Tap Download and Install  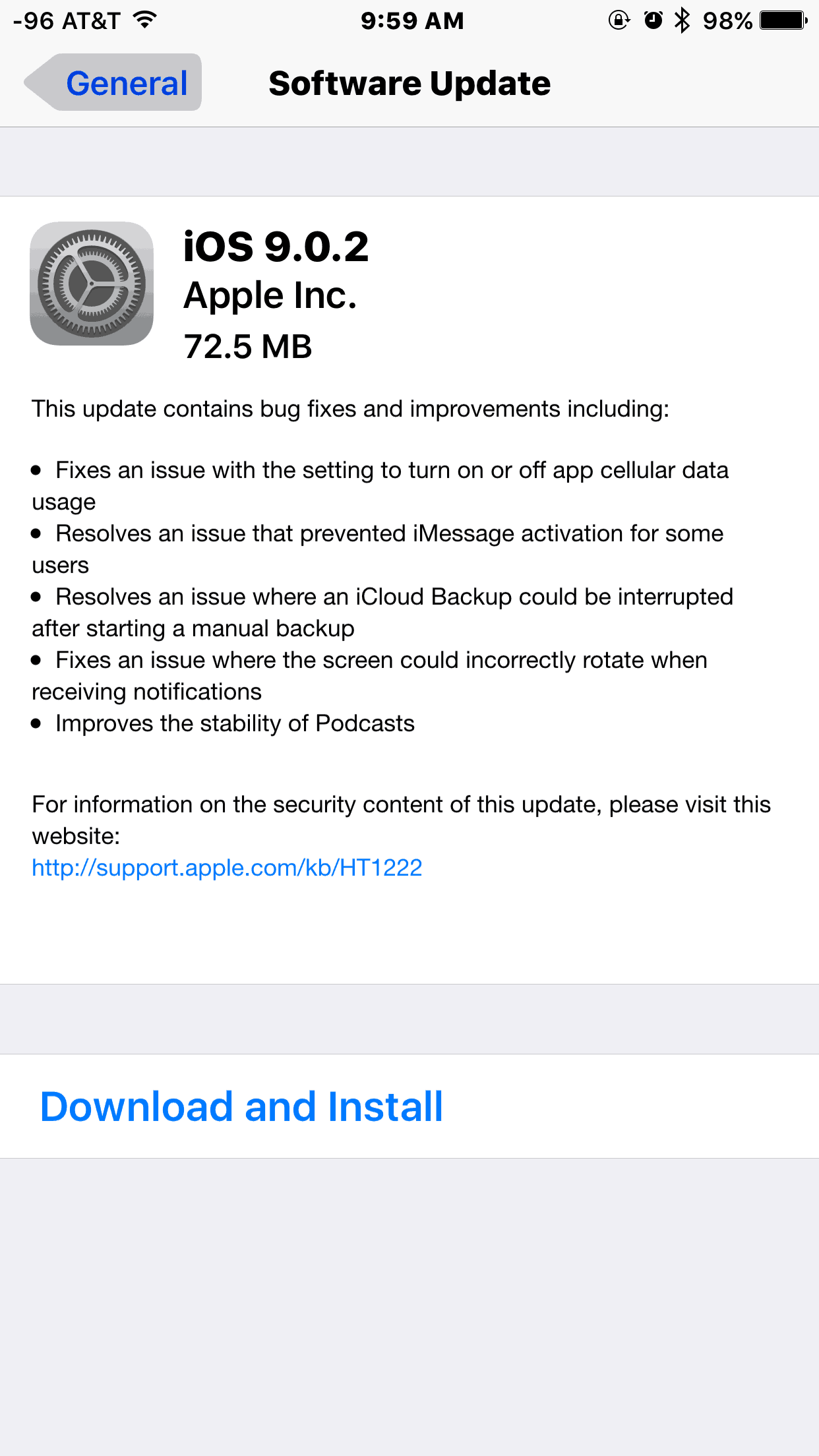coord(241,1107)
